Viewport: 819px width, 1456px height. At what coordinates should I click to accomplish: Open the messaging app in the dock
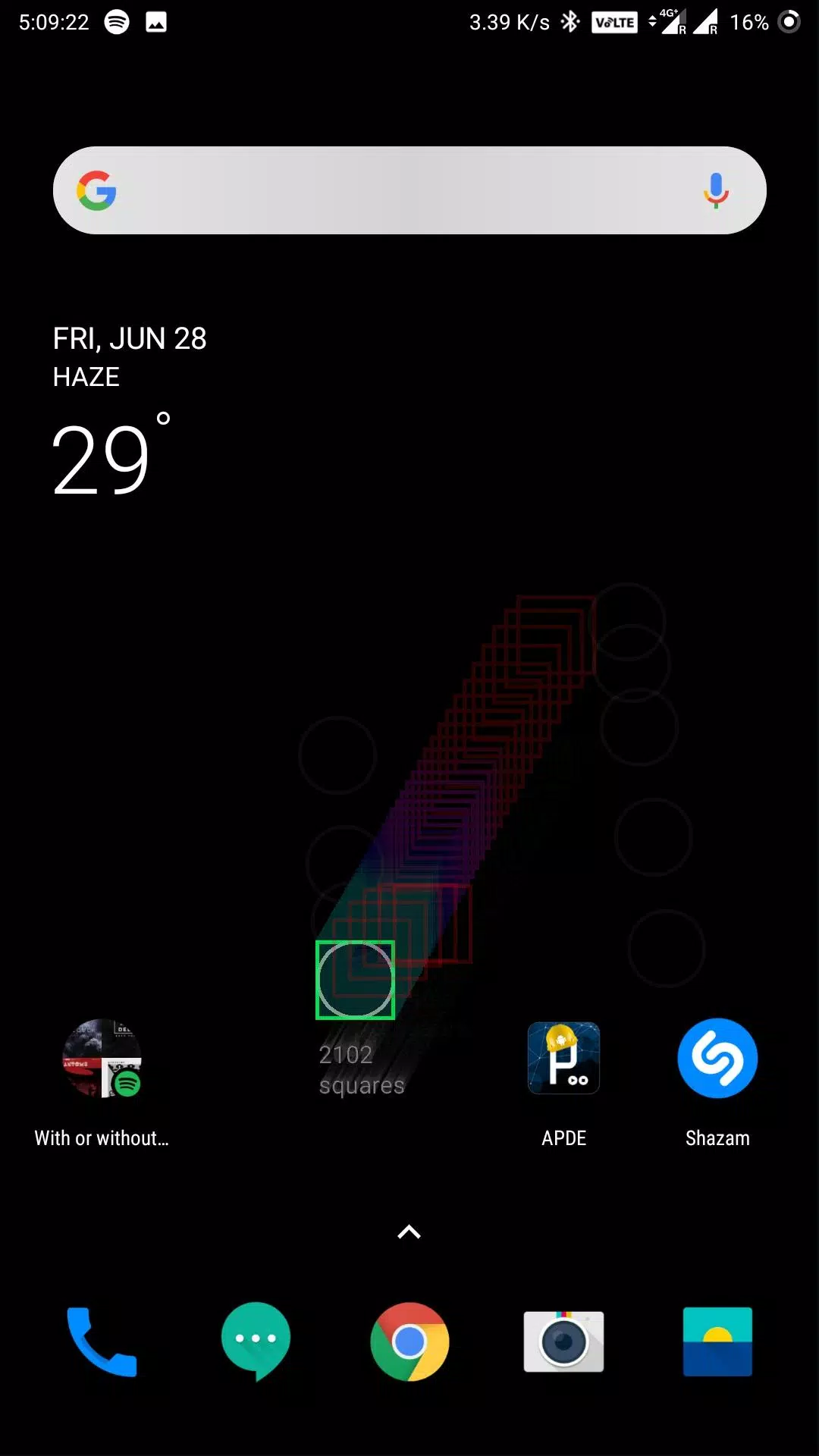pyautogui.click(x=256, y=1341)
